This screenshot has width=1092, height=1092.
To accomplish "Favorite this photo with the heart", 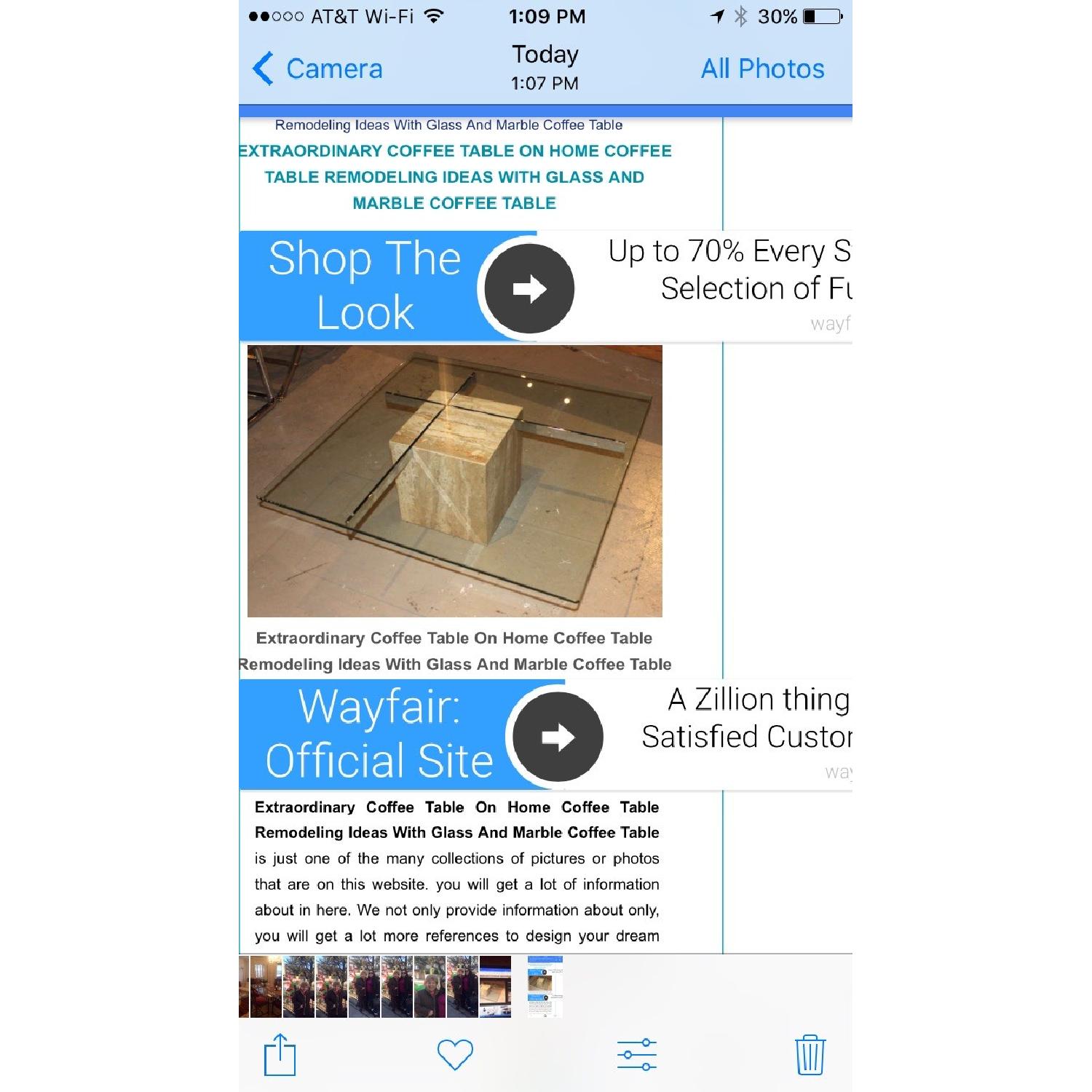I will (455, 1055).
